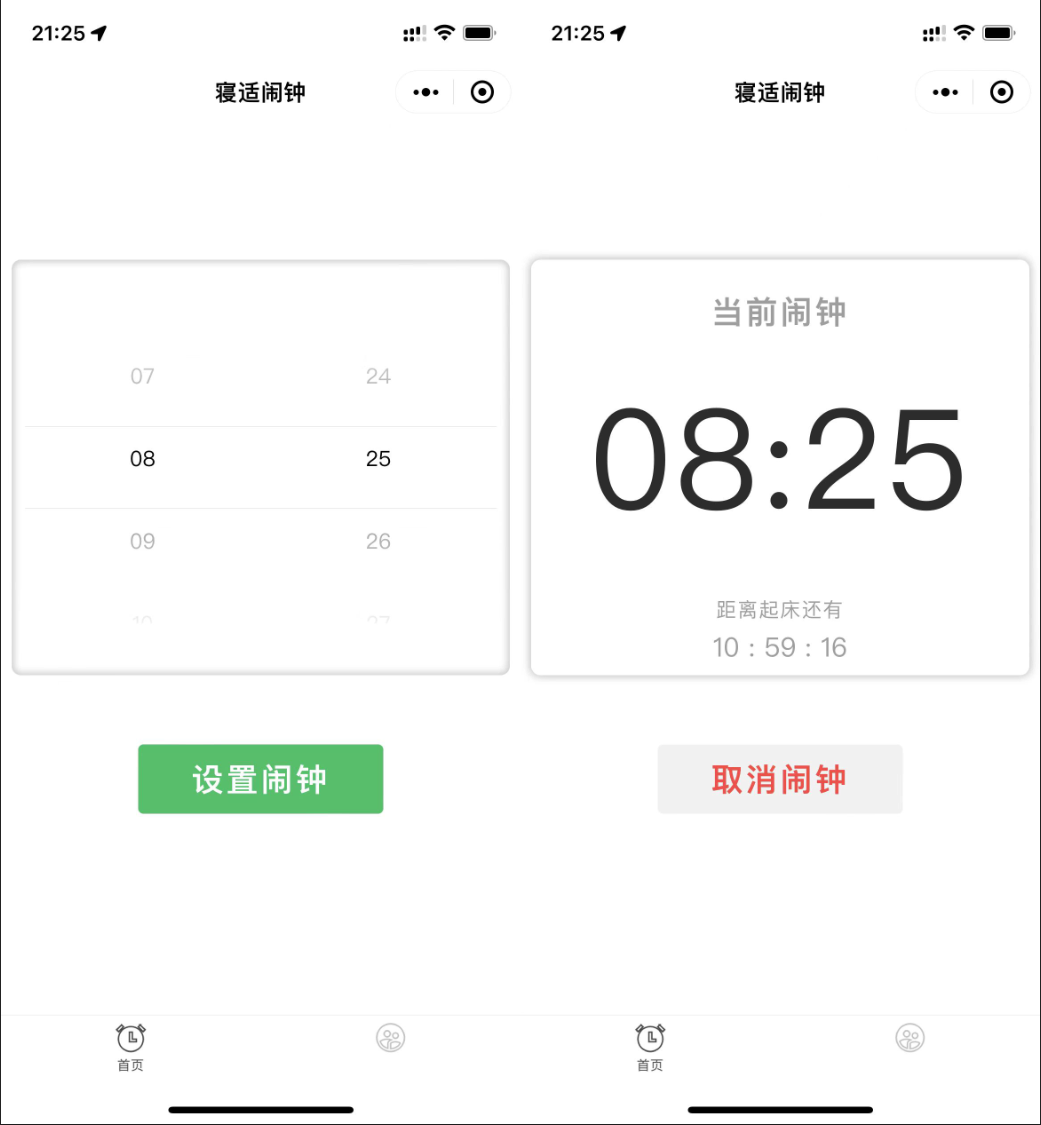Select minute 24 in the minute picker wheel
The height and width of the screenshot is (1125, 1041).
click(x=378, y=376)
